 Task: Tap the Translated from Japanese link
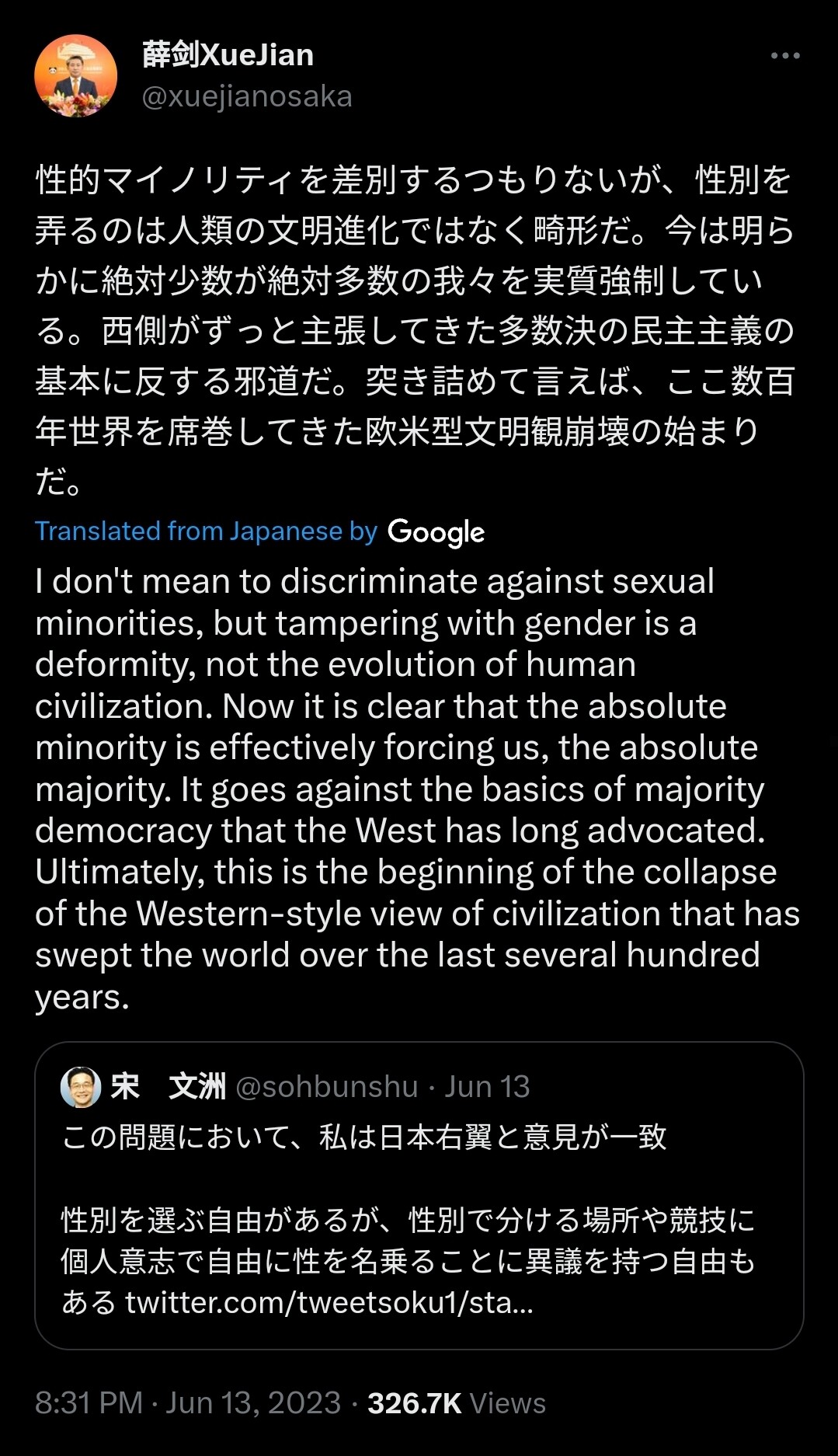[x=206, y=531]
